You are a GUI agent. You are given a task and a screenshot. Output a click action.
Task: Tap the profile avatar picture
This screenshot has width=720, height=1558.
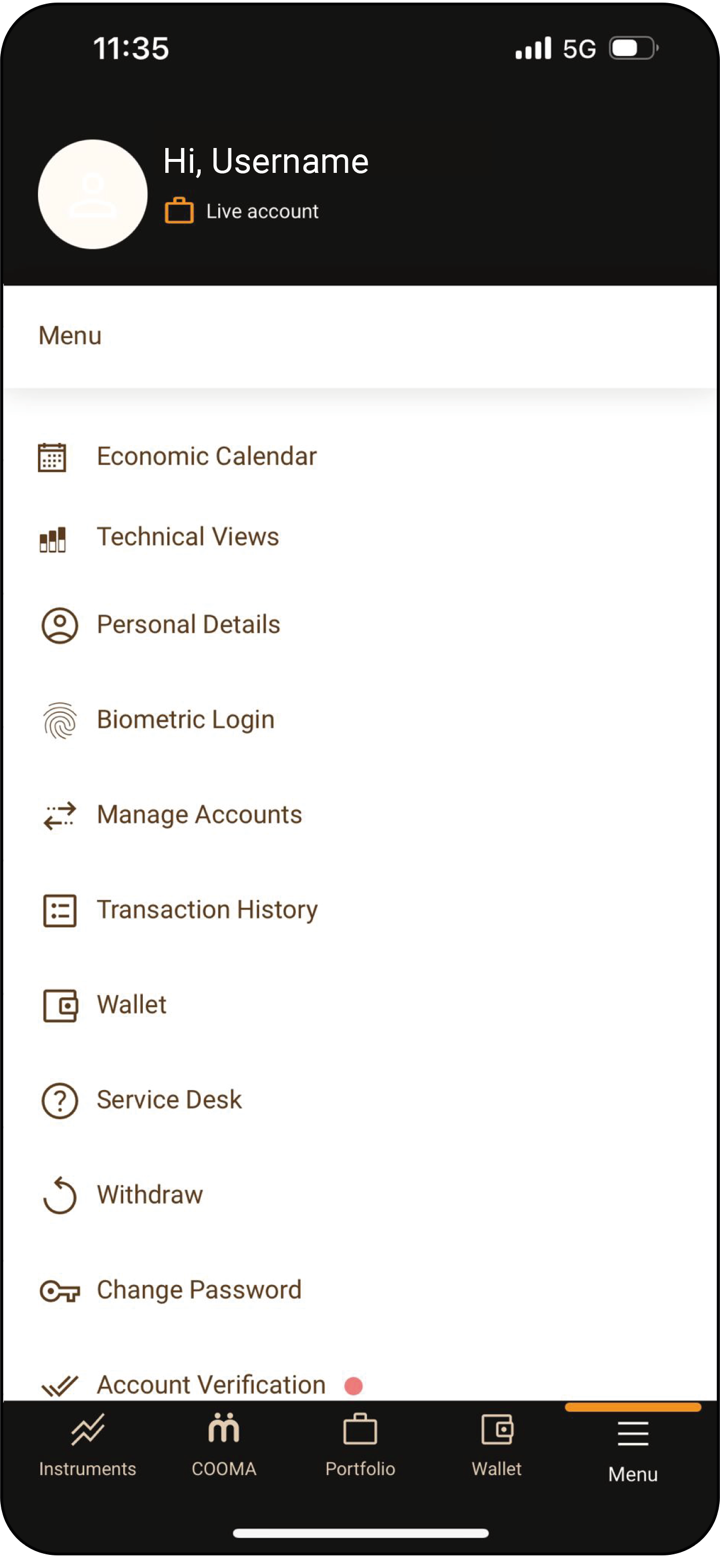pos(93,194)
